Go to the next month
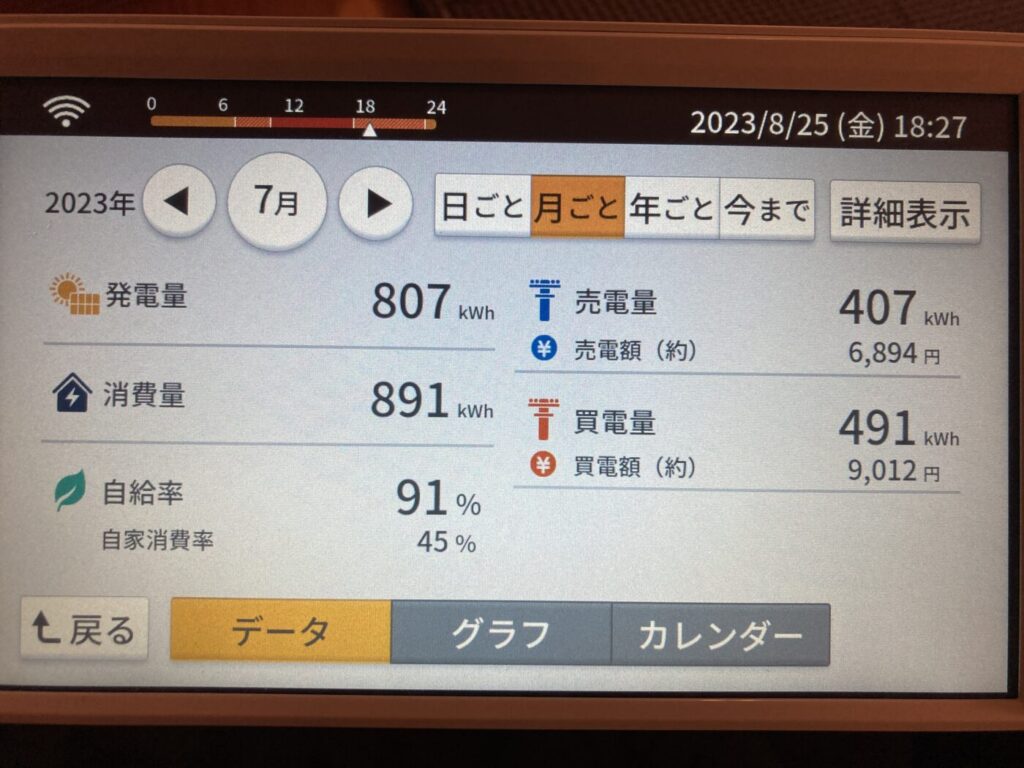Viewport: 1024px width, 768px height. click(x=375, y=203)
